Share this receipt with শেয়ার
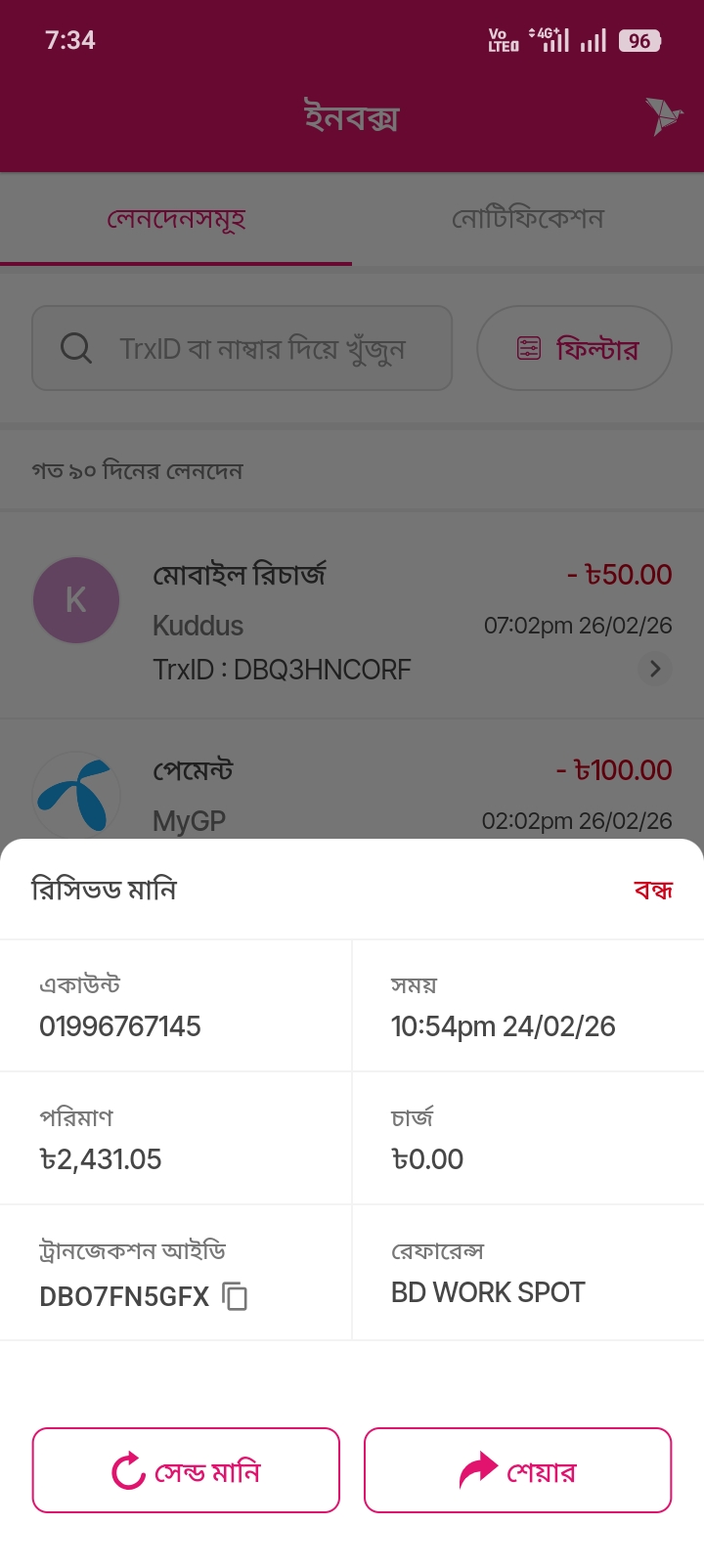The image size is (704, 1568). (x=517, y=1470)
